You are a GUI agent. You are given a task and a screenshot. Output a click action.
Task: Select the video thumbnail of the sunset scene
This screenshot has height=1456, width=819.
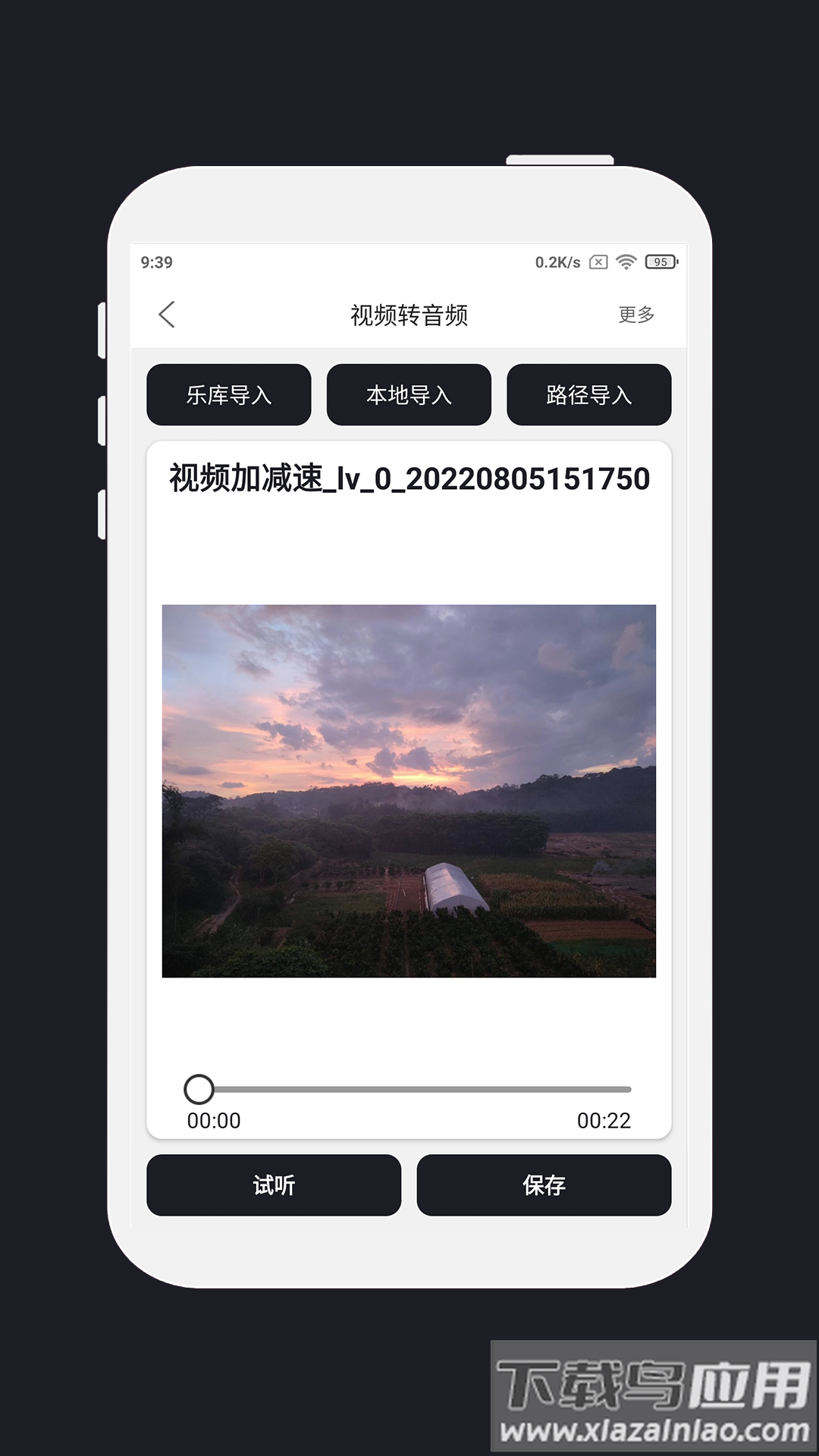[409, 791]
